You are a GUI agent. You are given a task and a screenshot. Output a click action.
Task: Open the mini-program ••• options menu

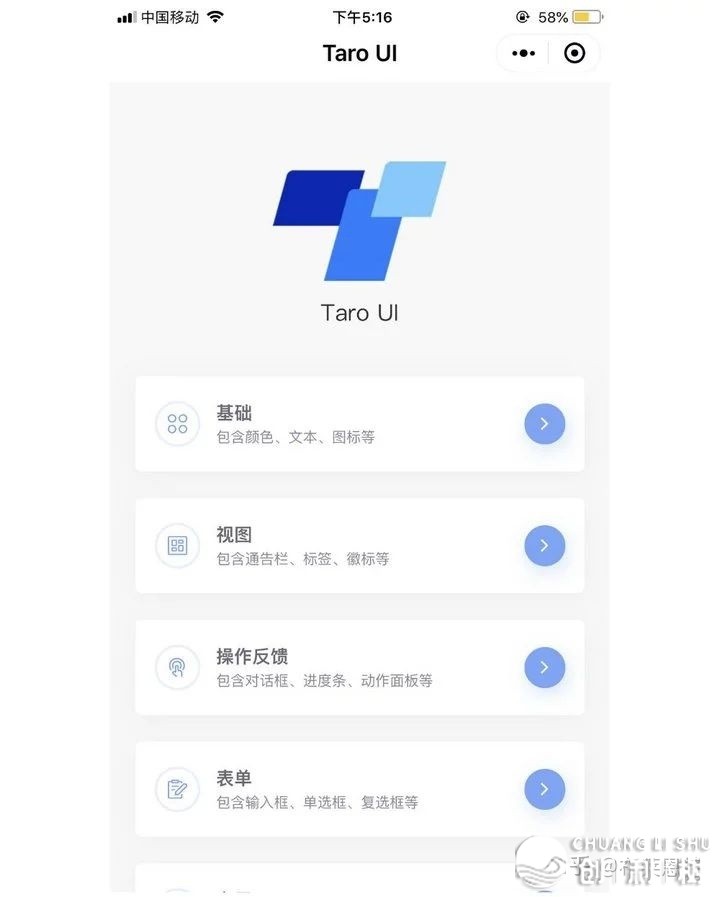point(522,53)
